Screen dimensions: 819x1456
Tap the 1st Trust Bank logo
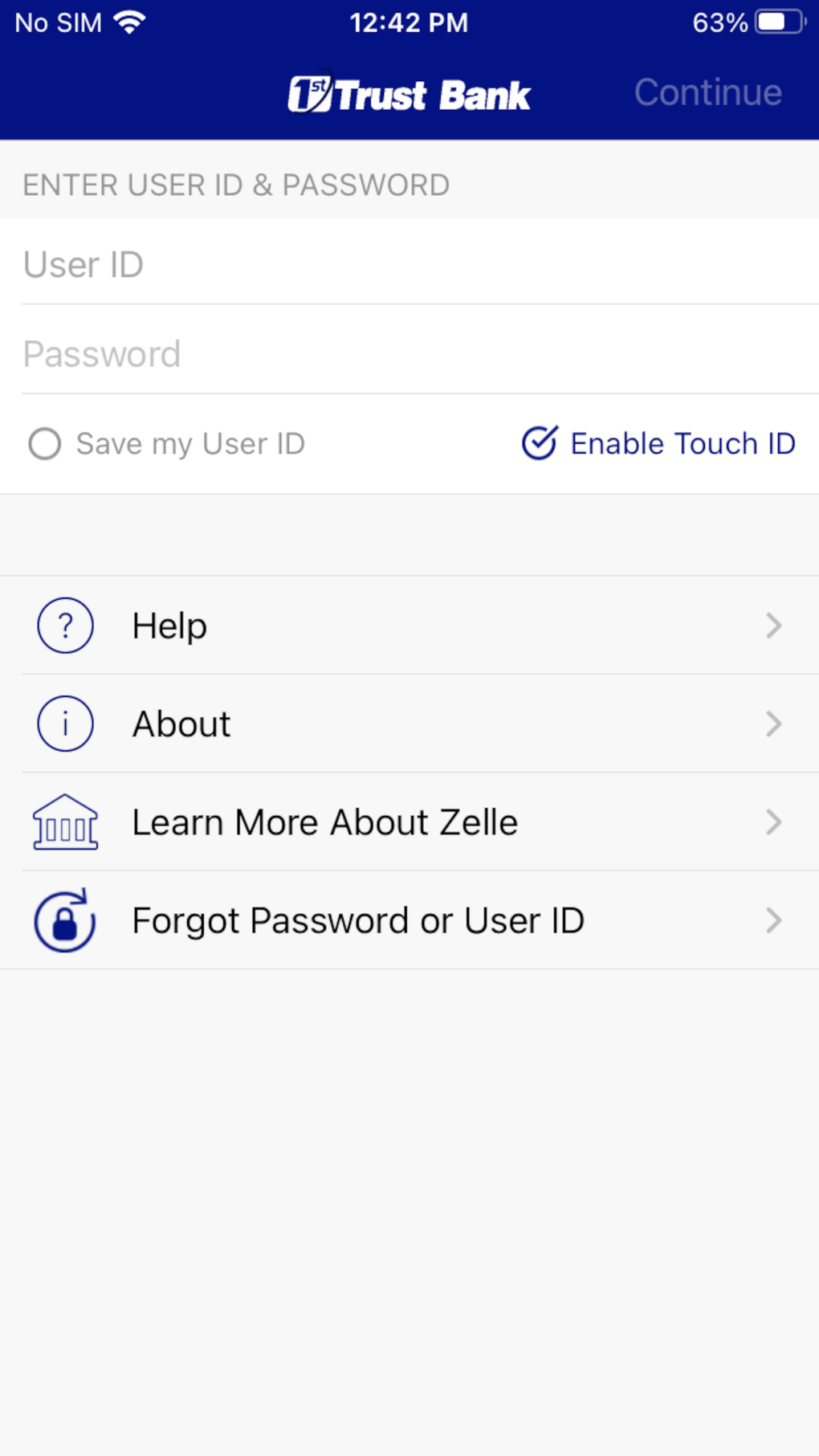pyautogui.click(x=409, y=93)
